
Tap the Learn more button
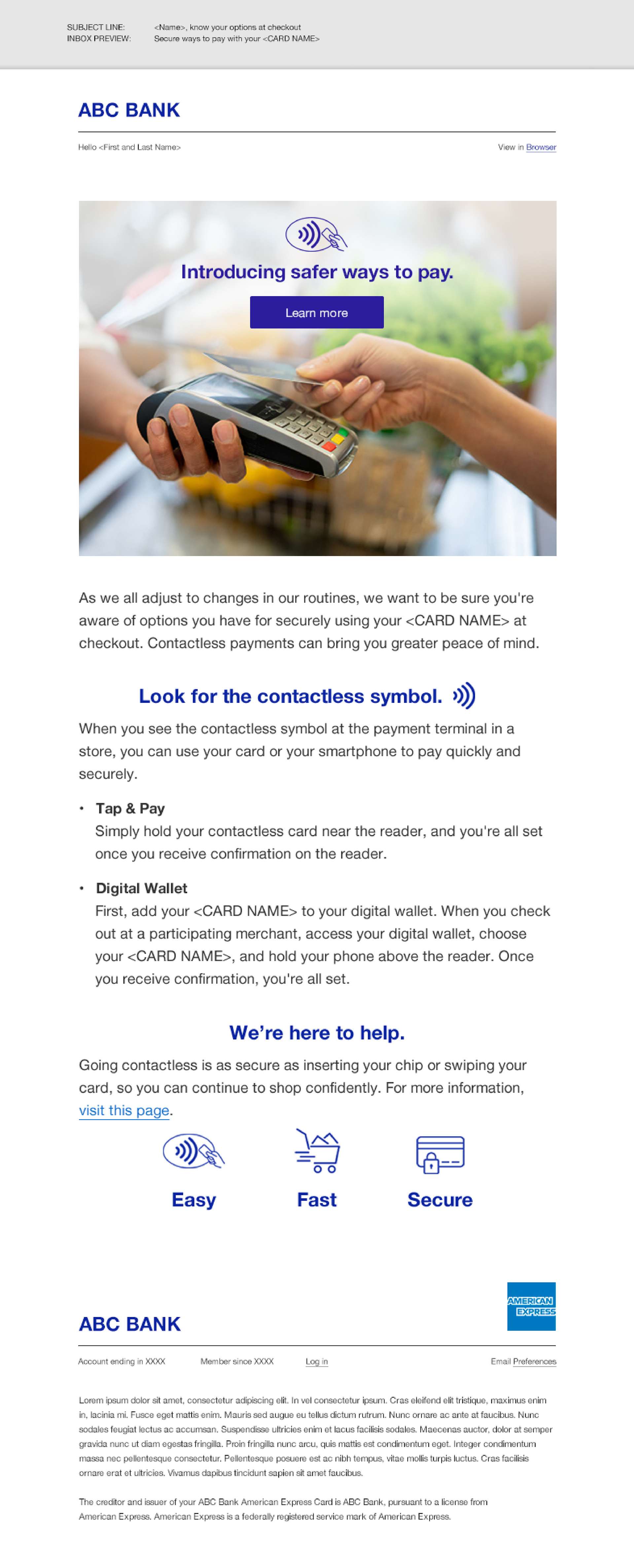tap(316, 312)
